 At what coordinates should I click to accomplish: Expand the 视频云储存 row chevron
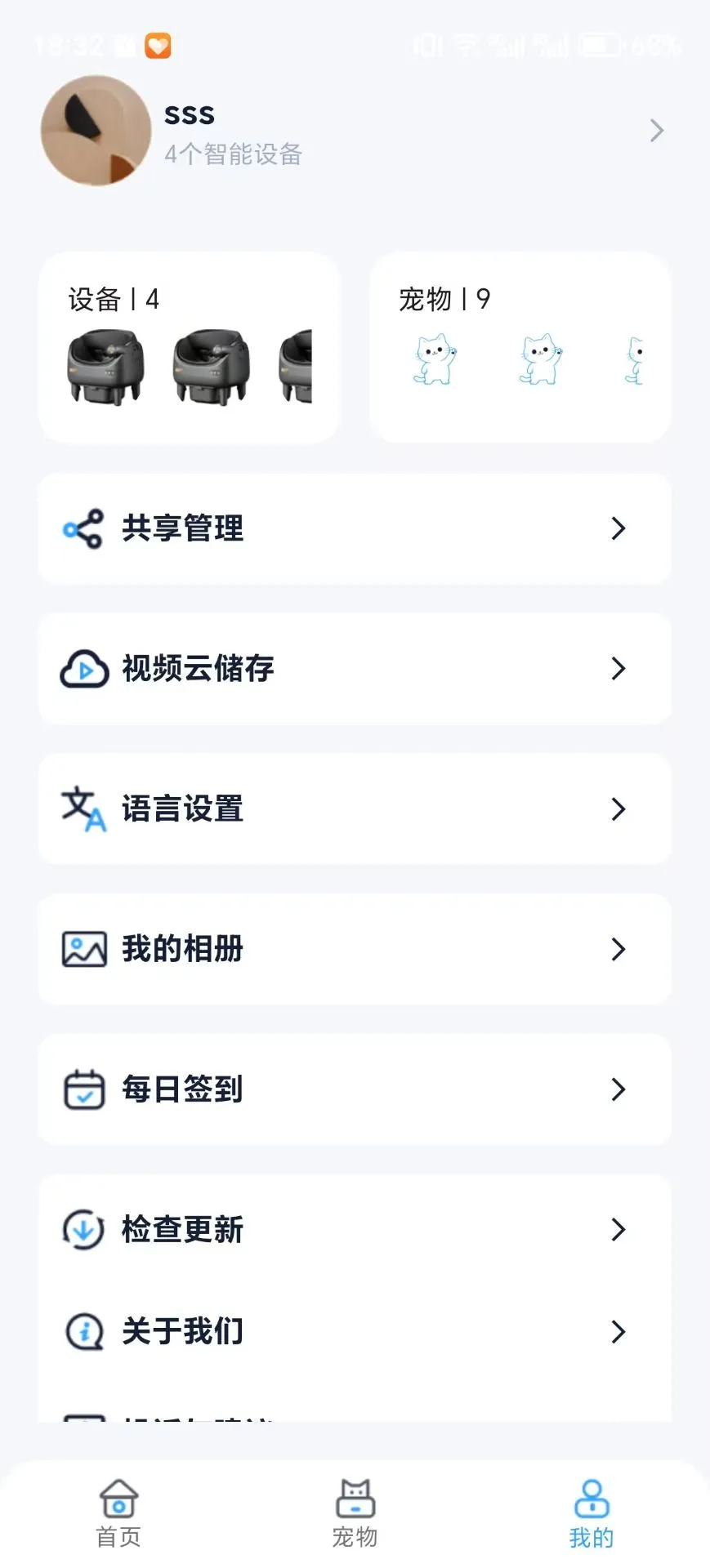click(x=618, y=668)
